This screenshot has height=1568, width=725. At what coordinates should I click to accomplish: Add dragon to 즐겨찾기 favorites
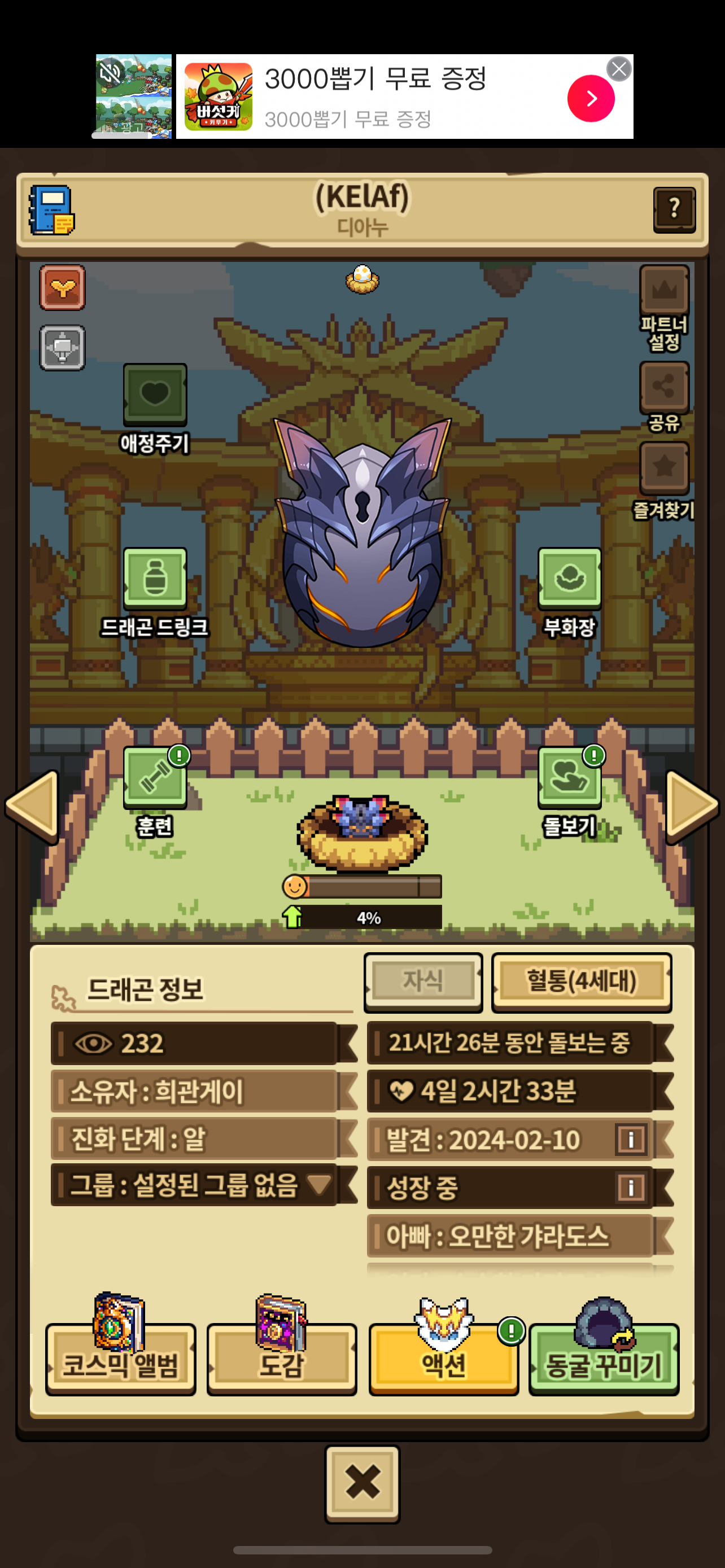(663, 467)
